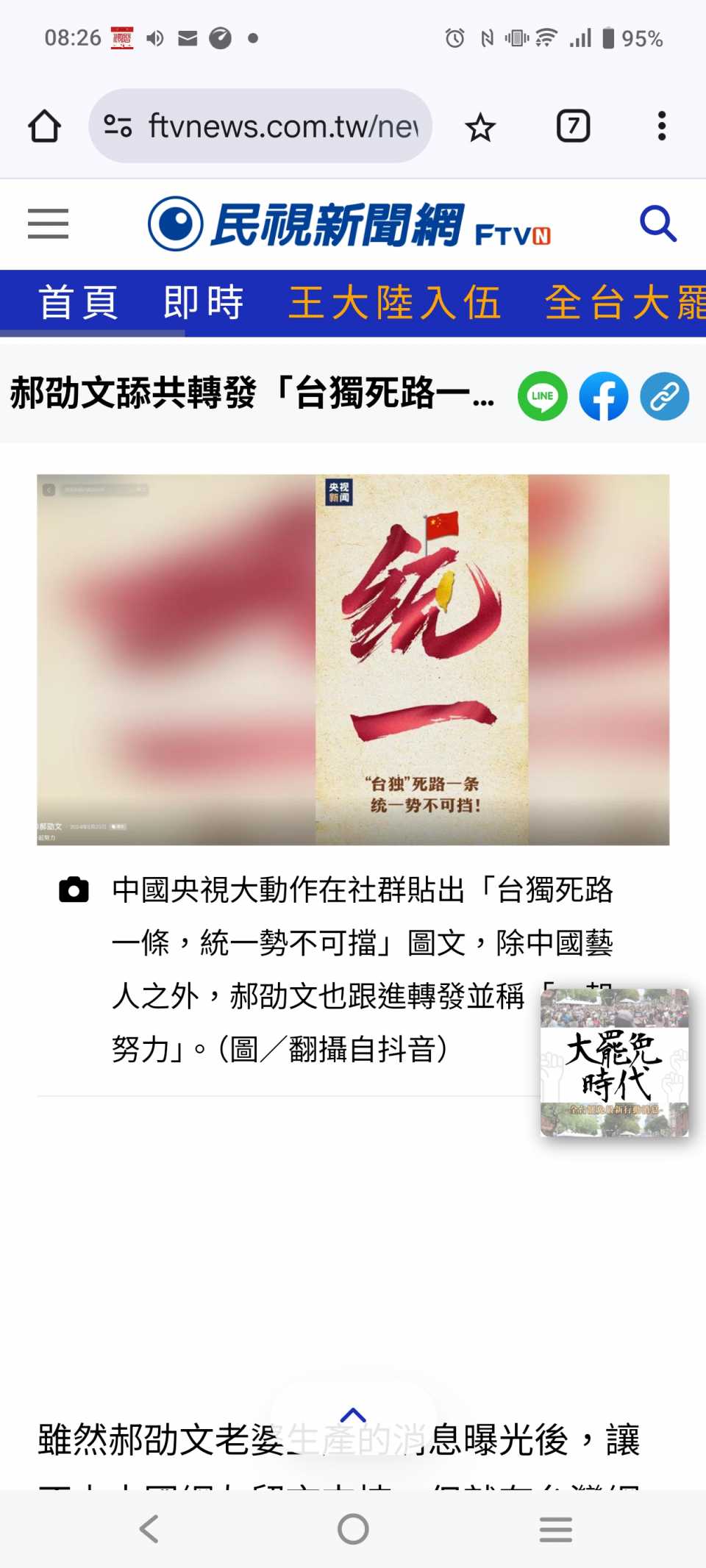This screenshot has height=1568, width=706.
Task: Go back with the system back button
Action: tap(149, 1529)
